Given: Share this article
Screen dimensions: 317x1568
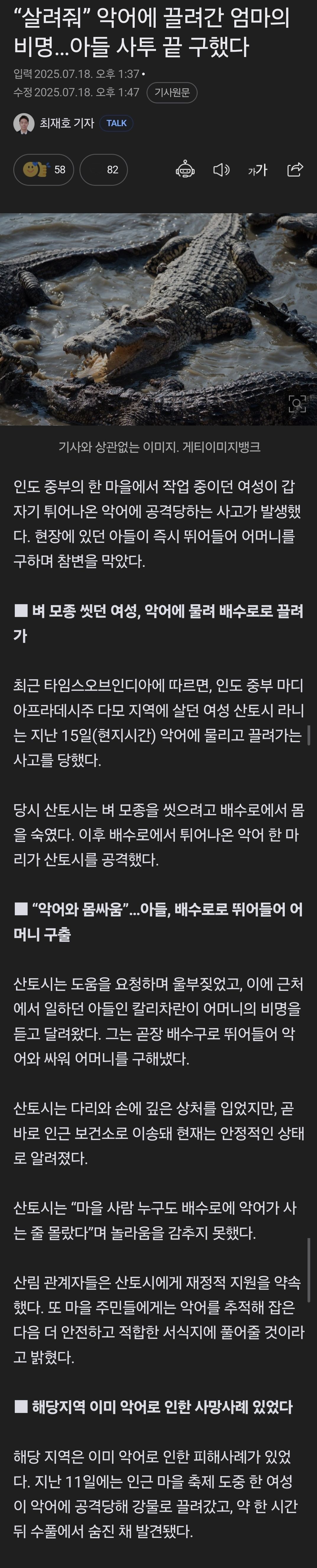Looking at the screenshot, I should click(x=295, y=170).
